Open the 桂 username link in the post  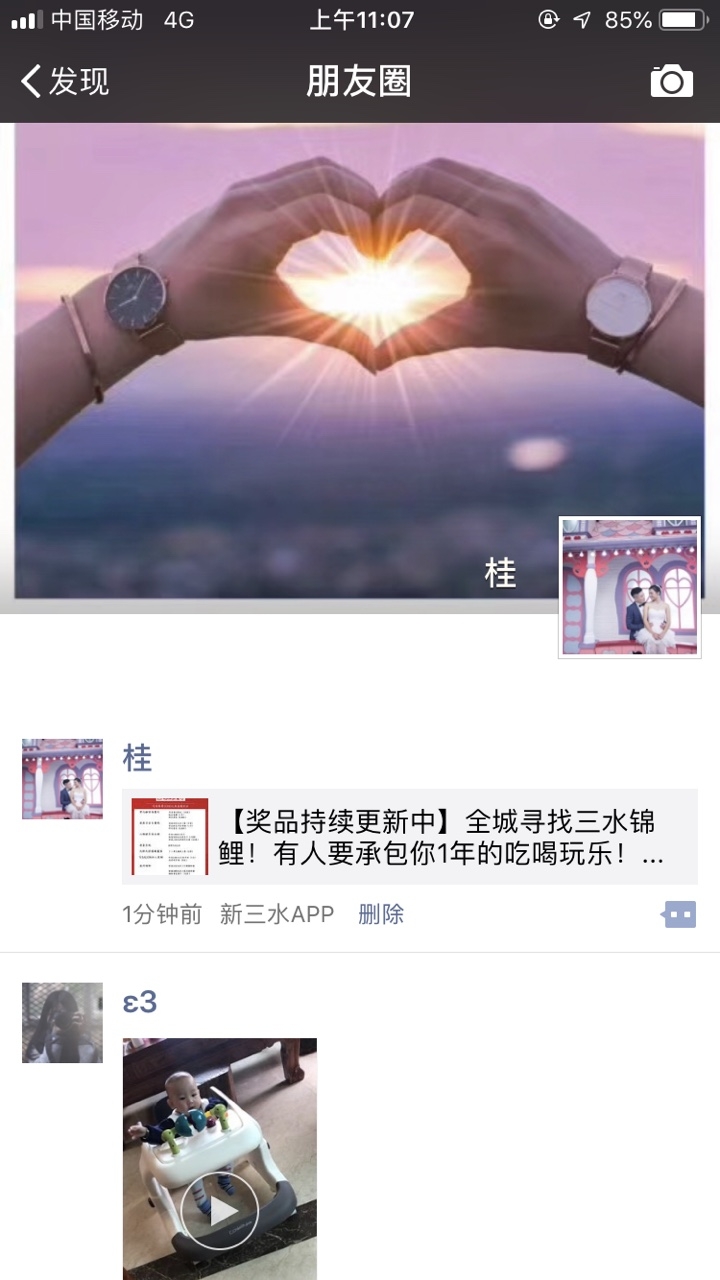point(137,758)
